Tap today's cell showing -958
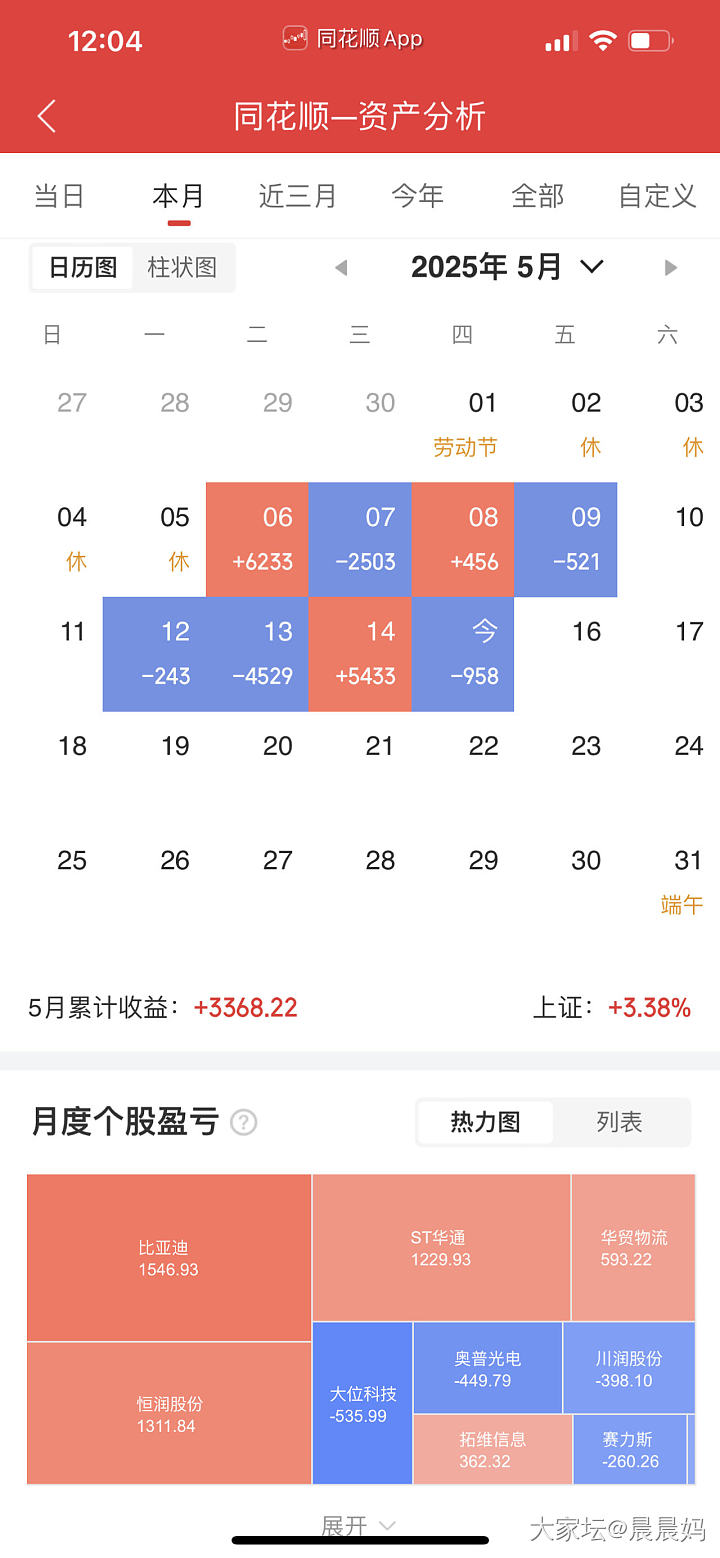The width and height of the screenshot is (720, 1558). [x=462, y=654]
